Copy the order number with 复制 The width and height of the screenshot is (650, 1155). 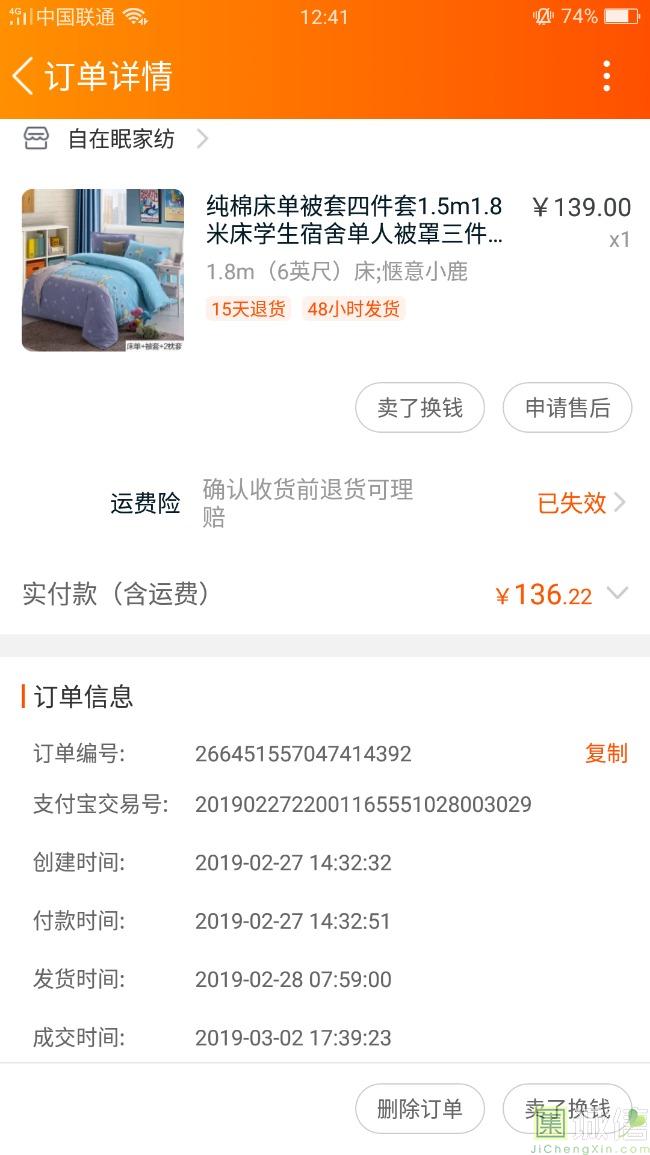[x=606, y=753]
